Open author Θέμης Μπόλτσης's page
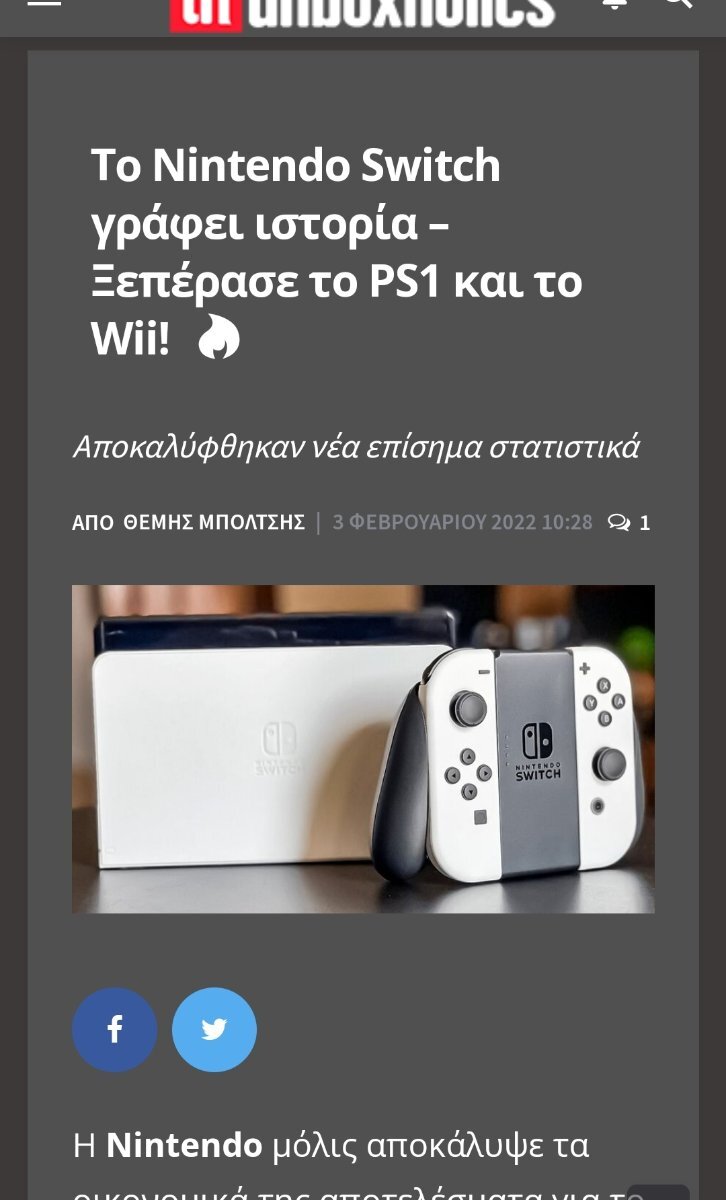Screen dimensions: 726x1200 point(213,522)
